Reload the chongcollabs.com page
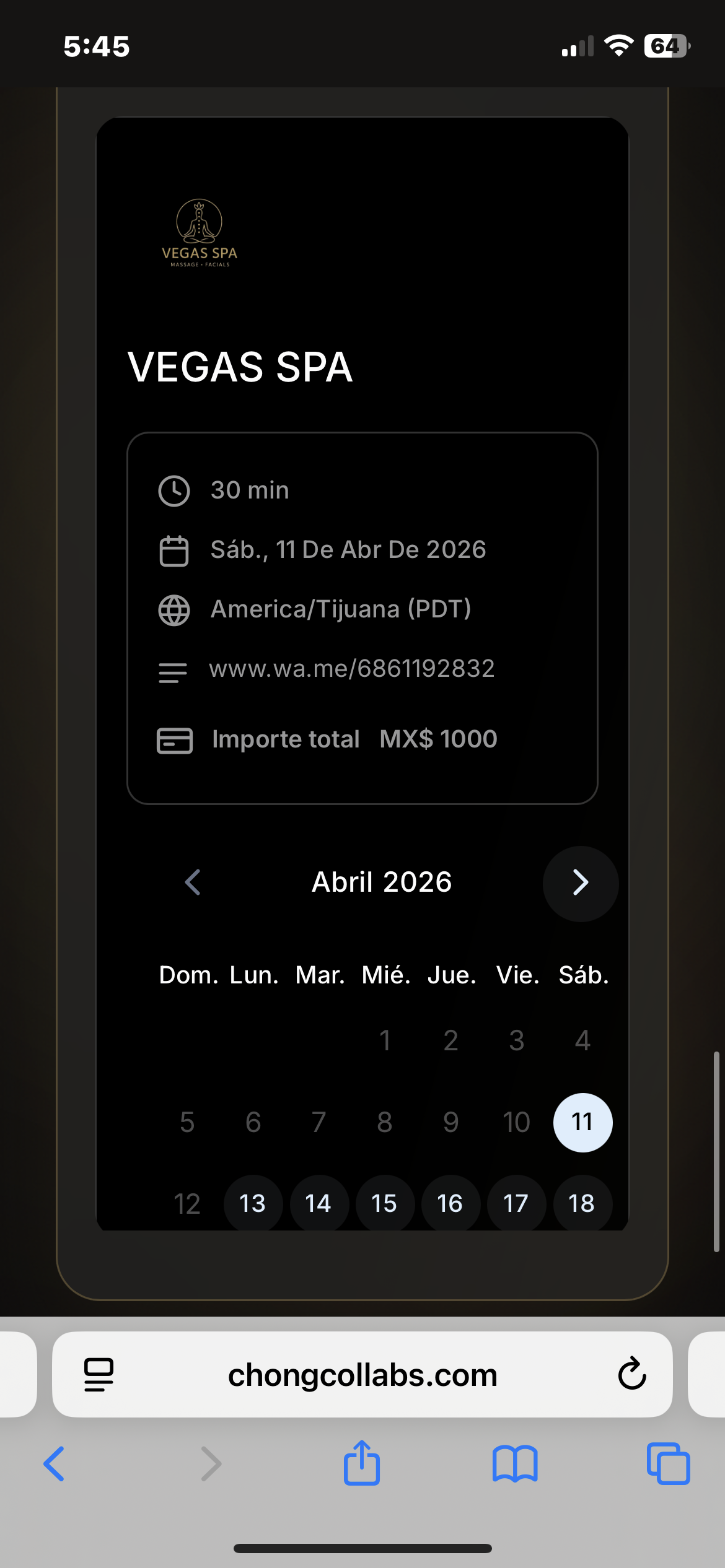The height and width of the screenshot is (1568, 725). [631, 1374]
